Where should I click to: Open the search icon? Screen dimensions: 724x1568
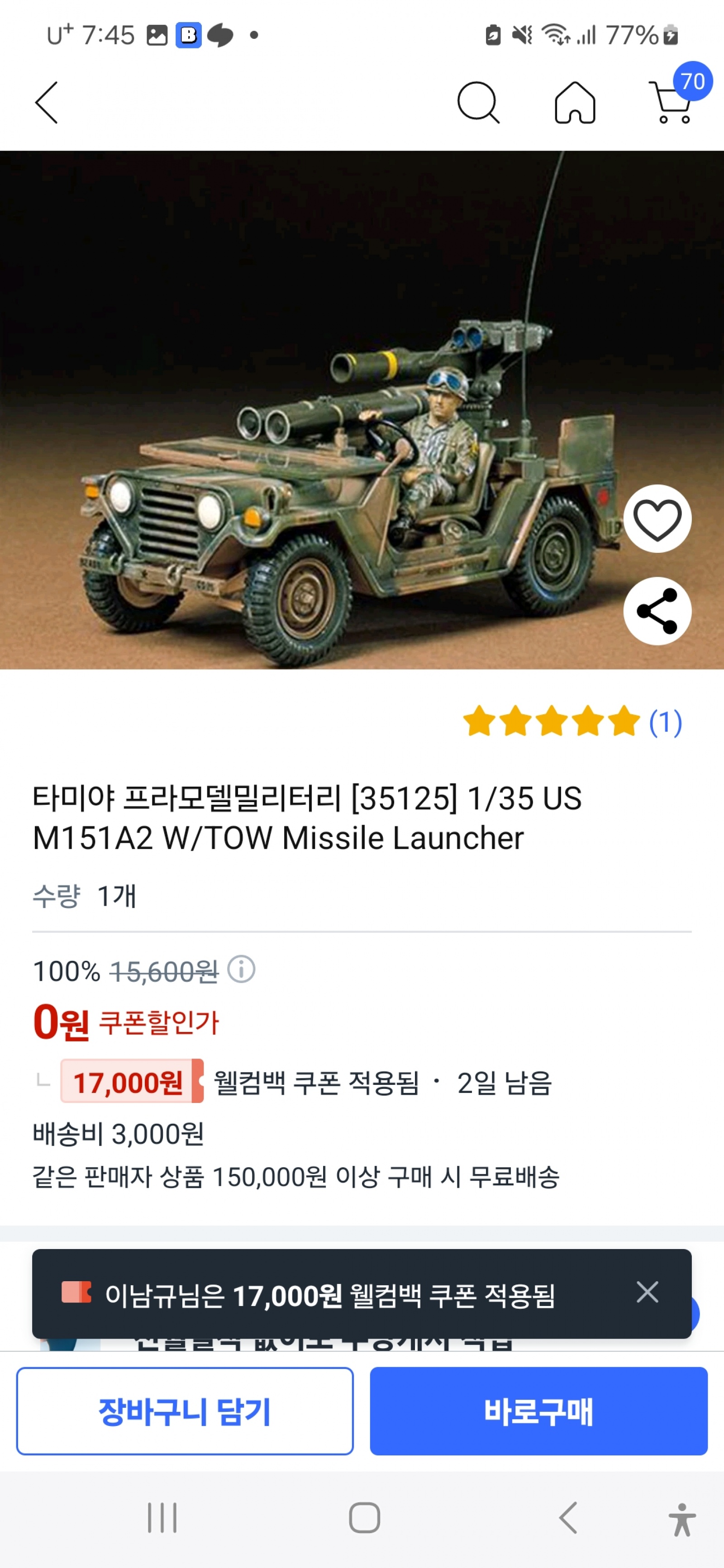pos(478,103)
